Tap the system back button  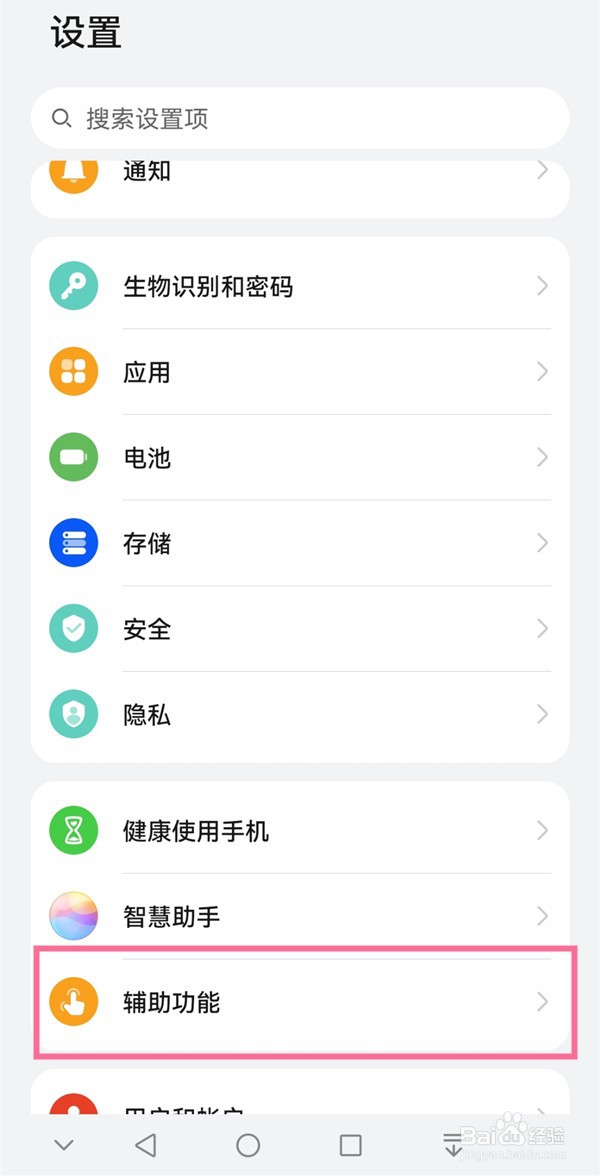coord(146,1145)
